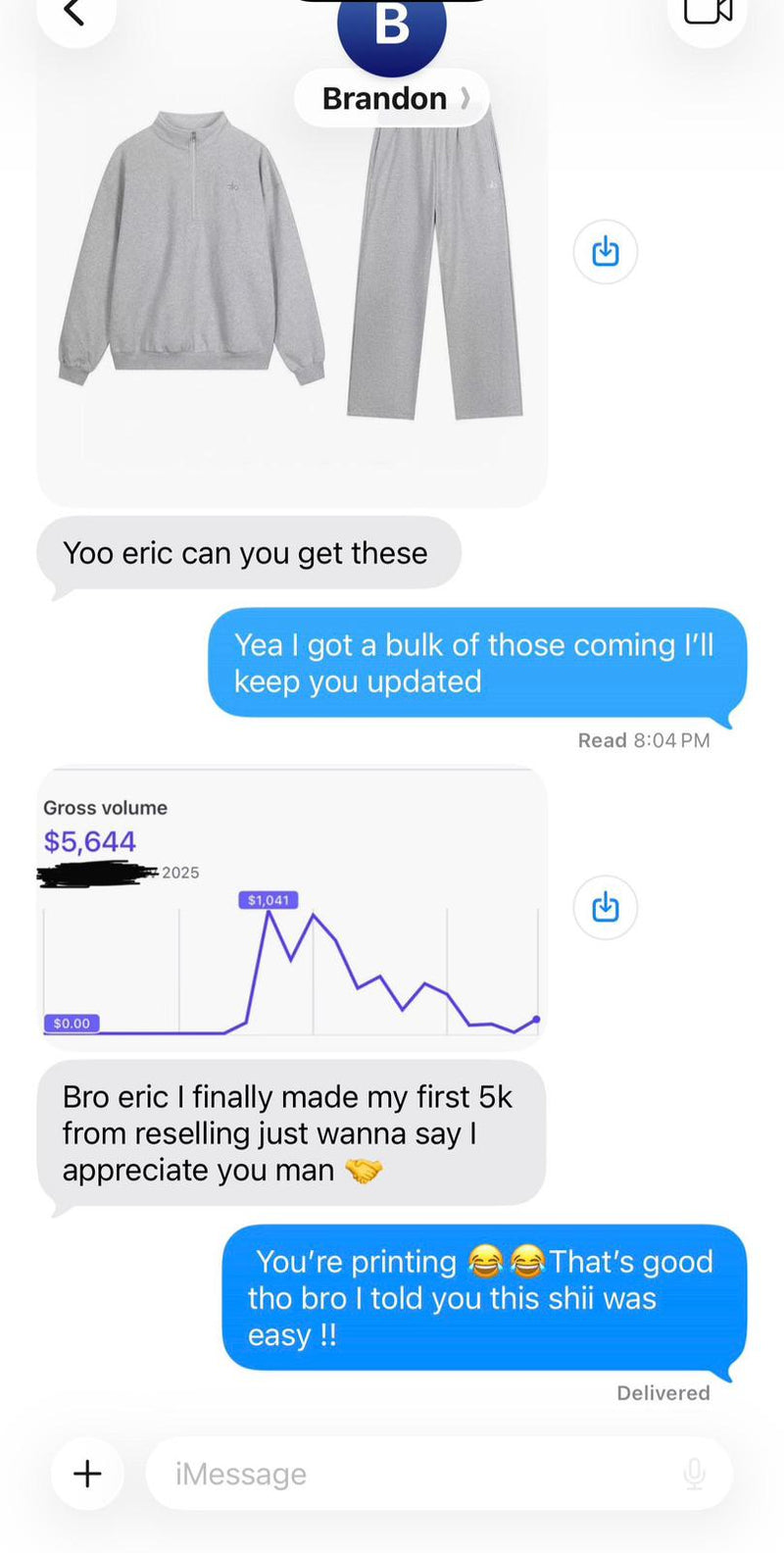
Task: Open the plus attachments menu
Action: click(x=87, y=1473)
